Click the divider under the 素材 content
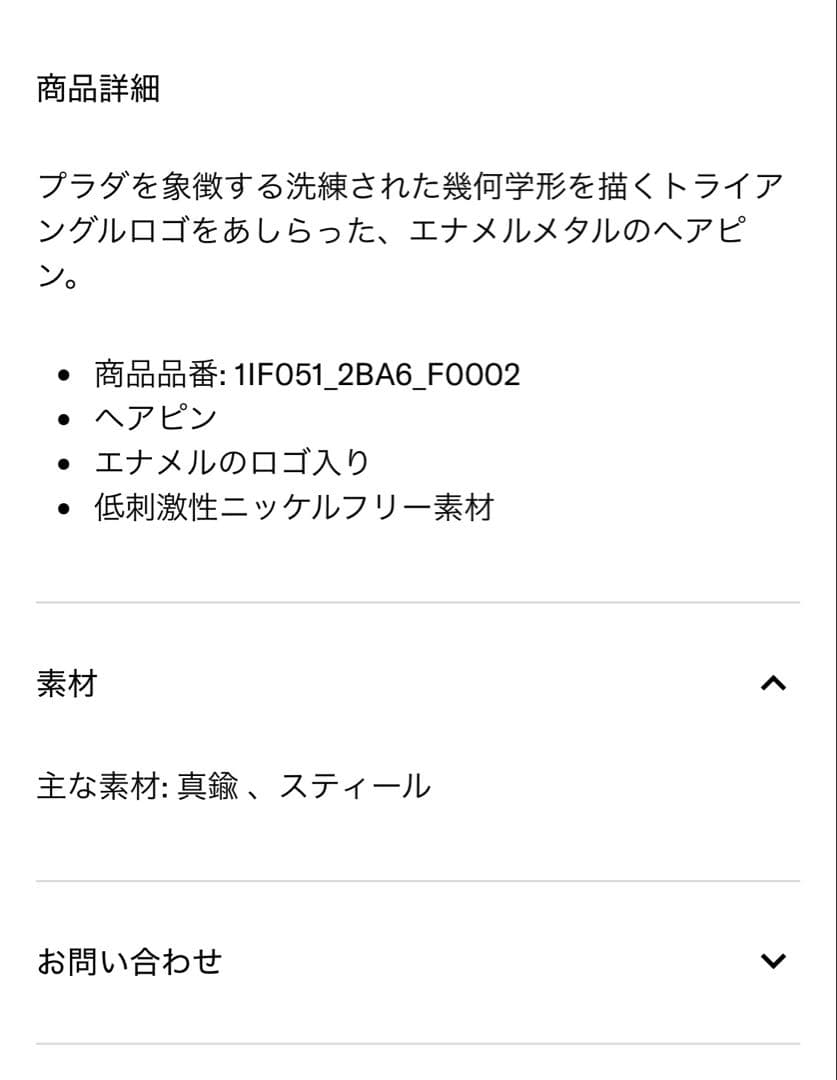Screen dimensions: 837x1080 click(x=418, y=880)
